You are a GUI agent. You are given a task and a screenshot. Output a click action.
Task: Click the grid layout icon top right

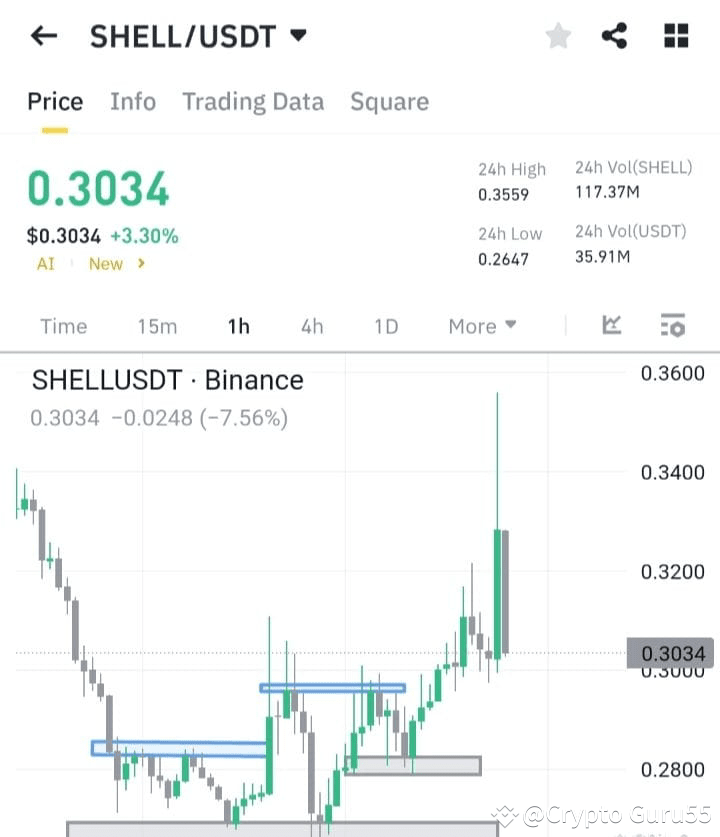676,36
